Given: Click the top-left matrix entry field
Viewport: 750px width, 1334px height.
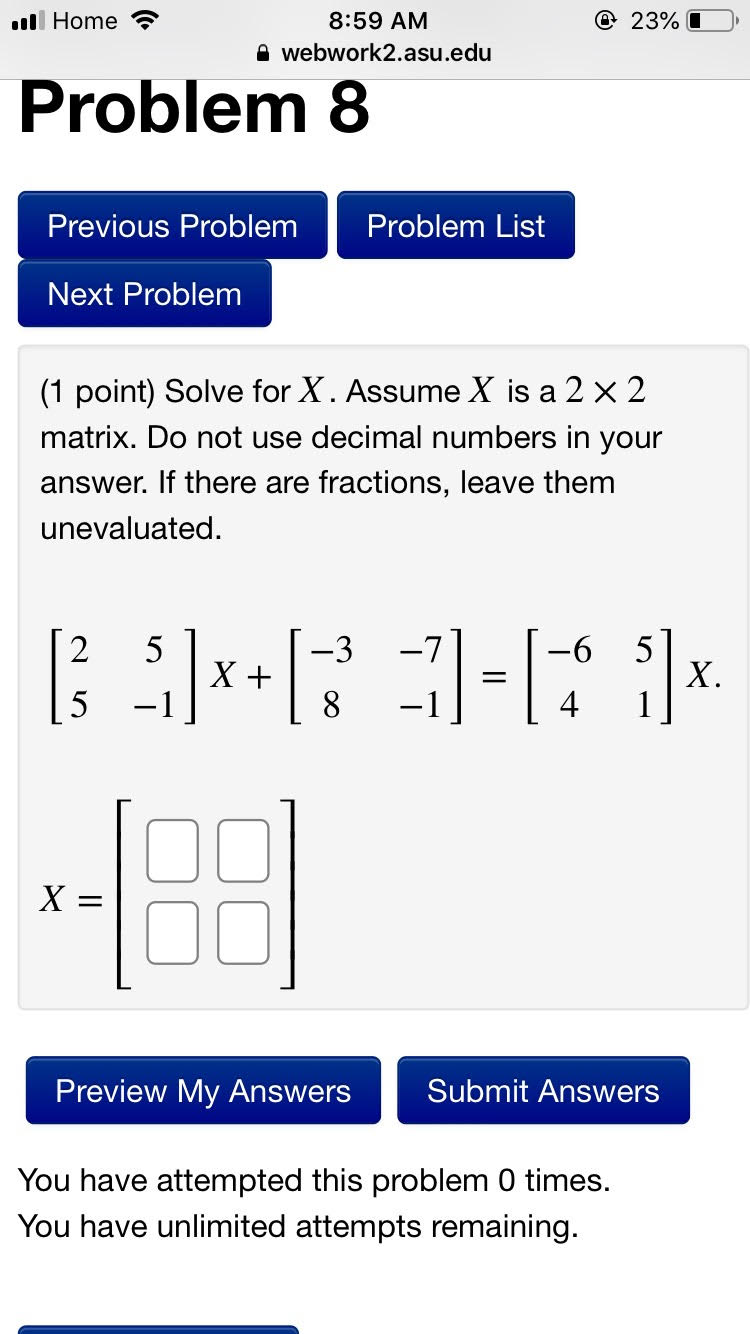Looking at the screenshot, I should pyautogui.click(x=172, y=850).
